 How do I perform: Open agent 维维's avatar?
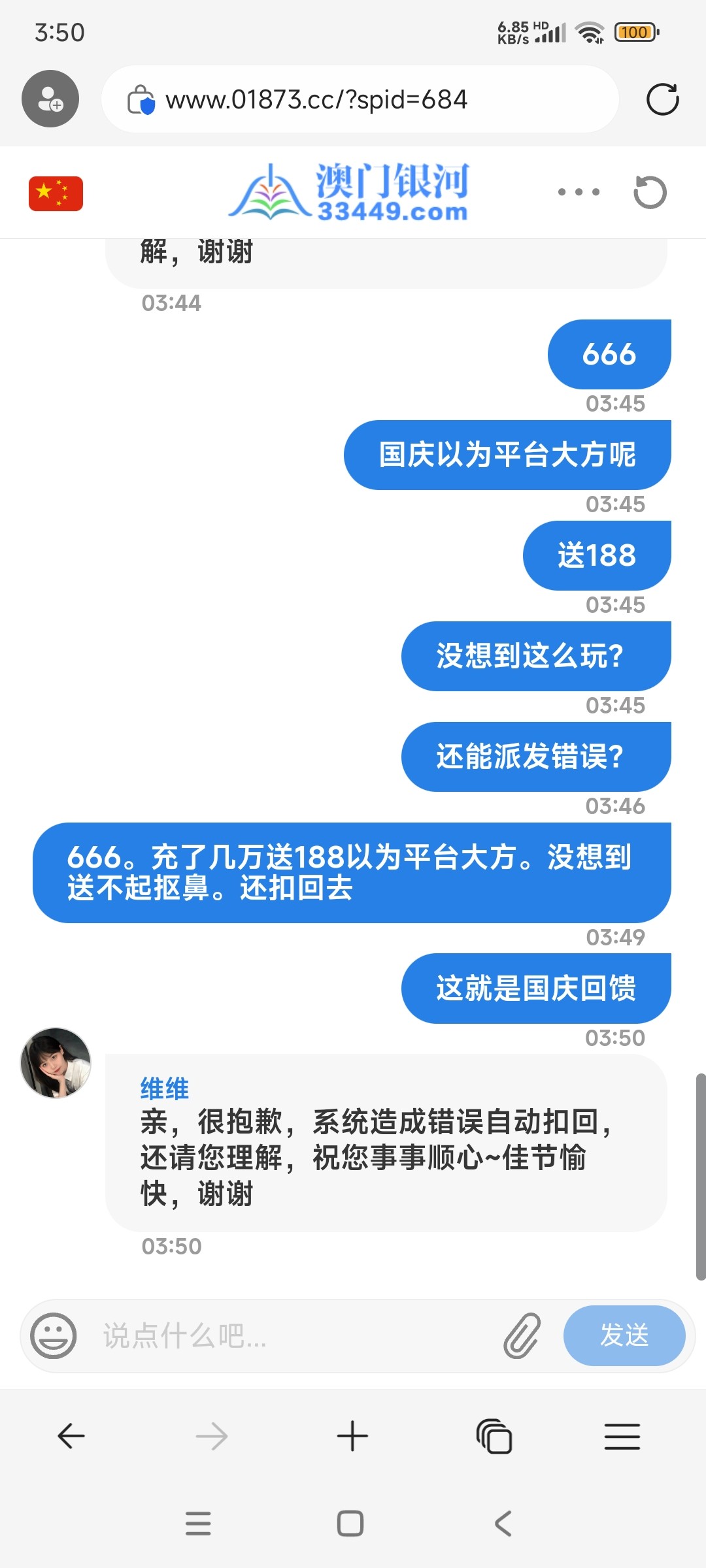pos(56,1062)
